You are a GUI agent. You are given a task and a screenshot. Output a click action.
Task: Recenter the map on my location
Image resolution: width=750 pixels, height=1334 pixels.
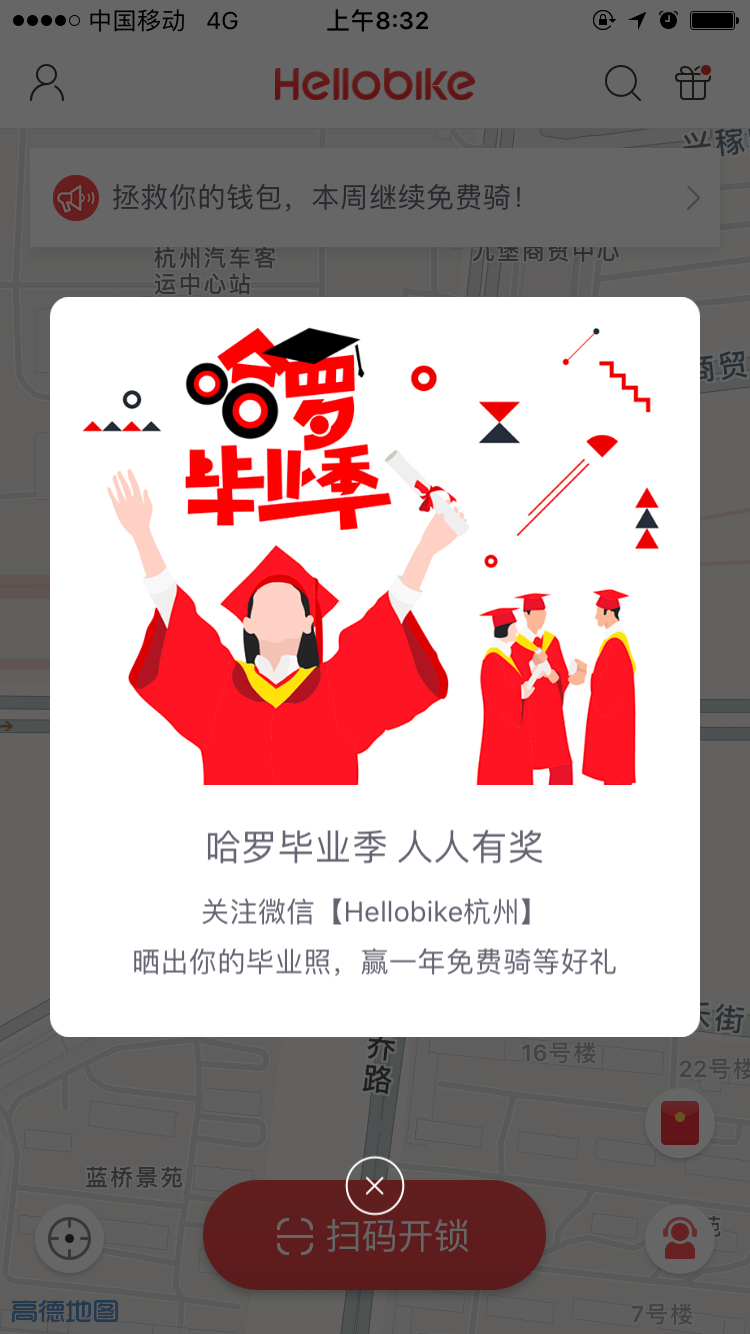tap(70, 1240)
